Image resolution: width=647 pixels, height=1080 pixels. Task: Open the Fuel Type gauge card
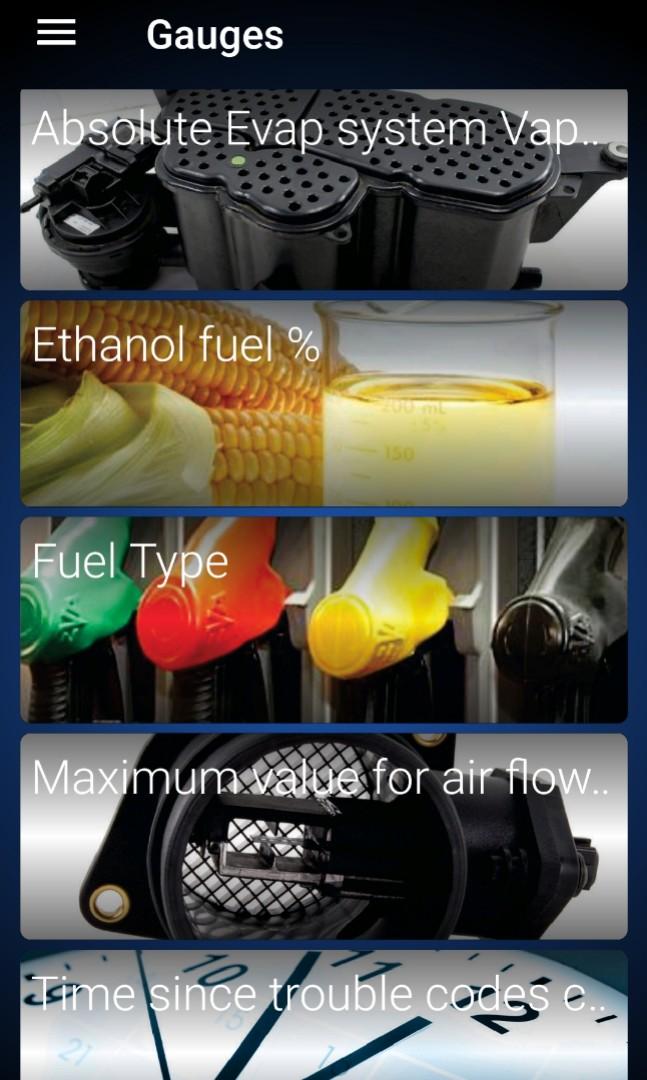coord(324,620)
